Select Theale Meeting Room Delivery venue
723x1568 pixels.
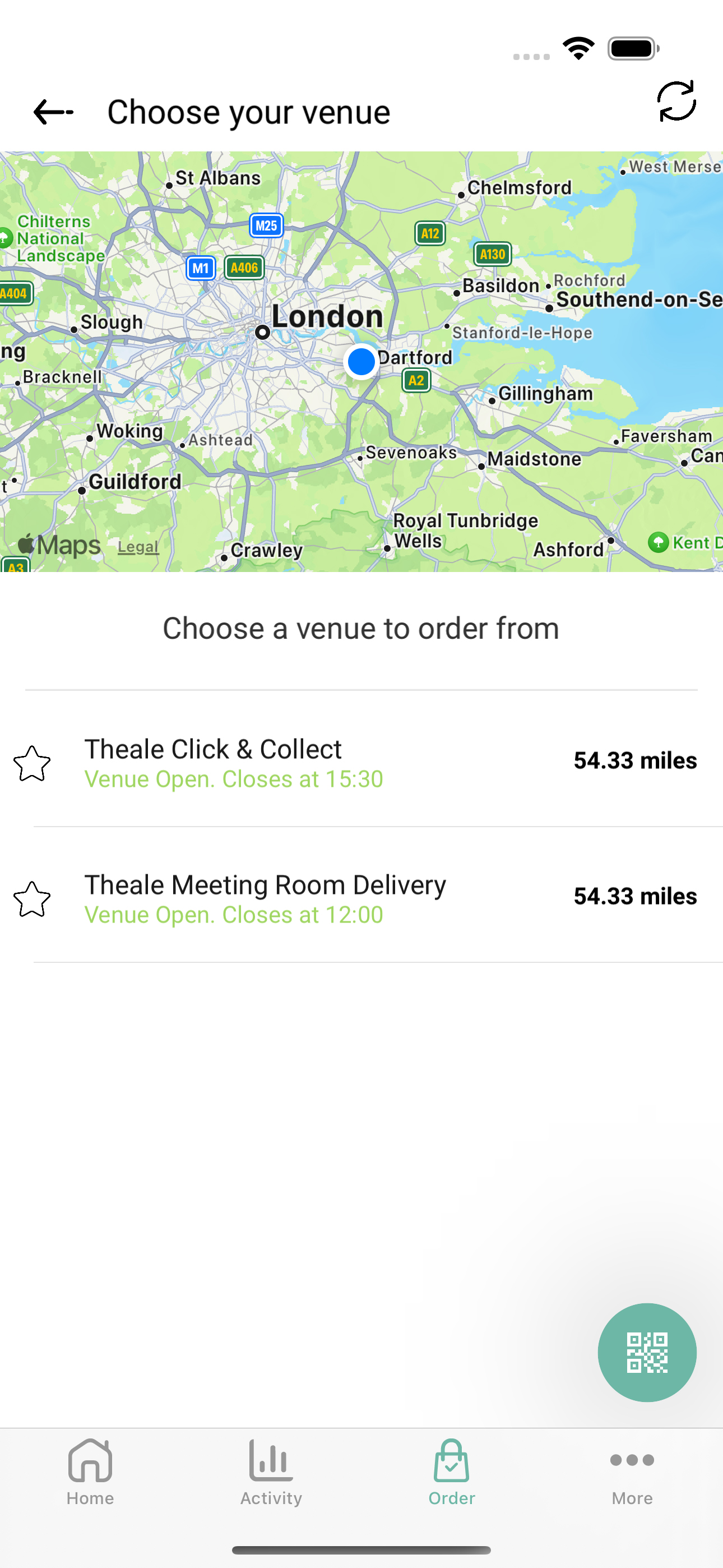point(361,898)
